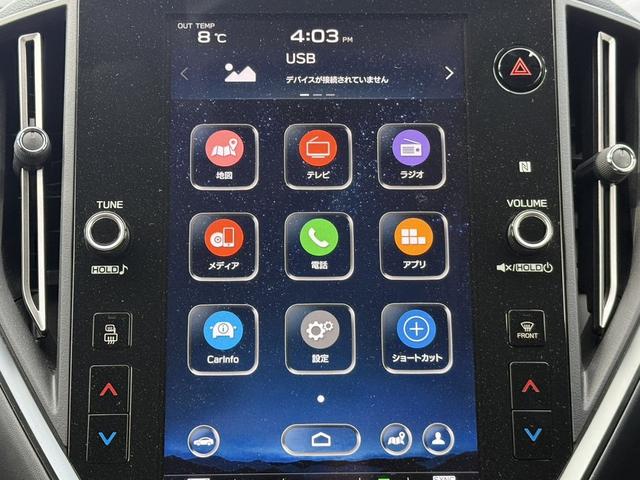Open the ショートカット shortcut tile

[x=416, y=338]
